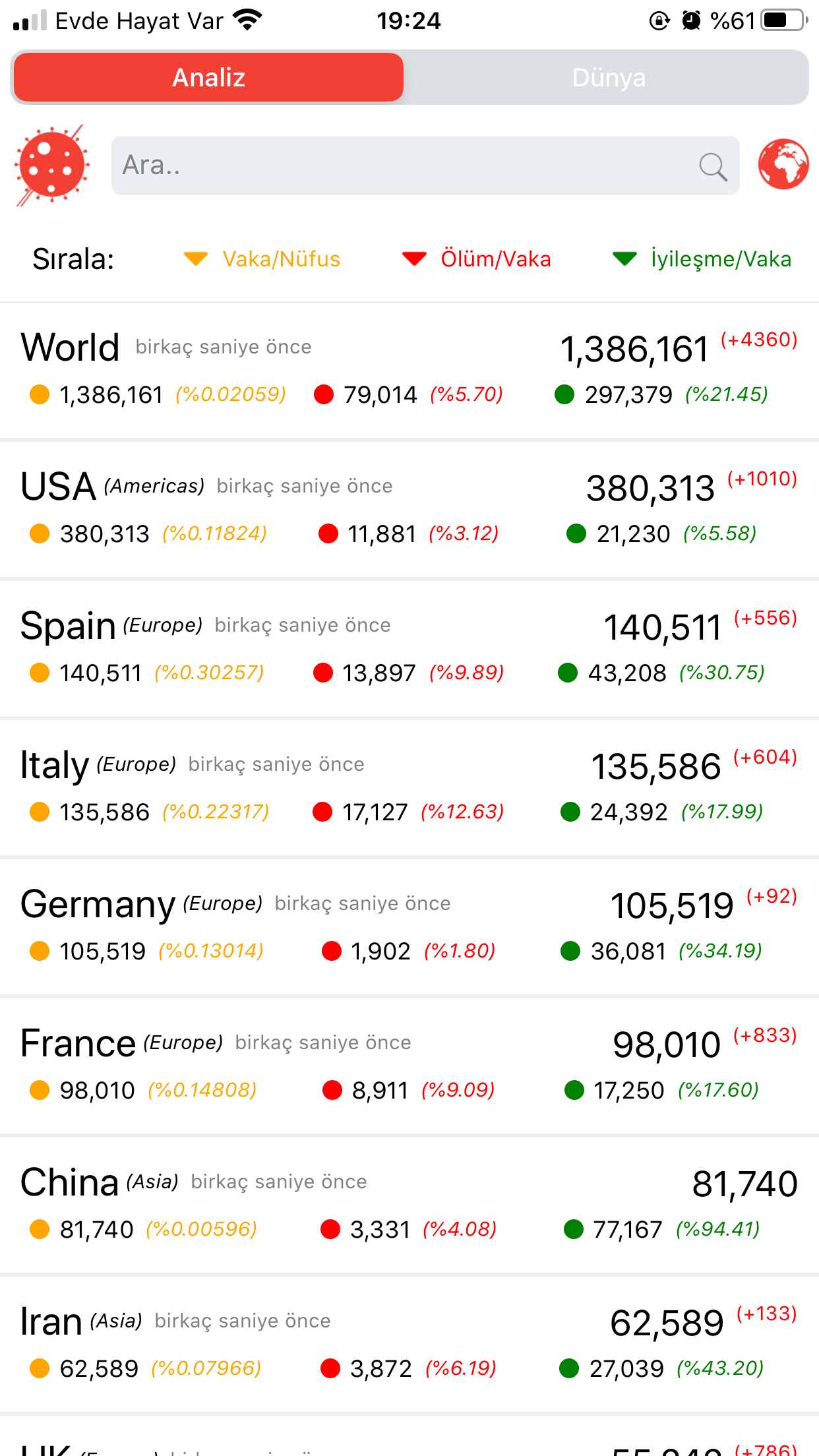Open Iran case details

[x=409, y=1343]
